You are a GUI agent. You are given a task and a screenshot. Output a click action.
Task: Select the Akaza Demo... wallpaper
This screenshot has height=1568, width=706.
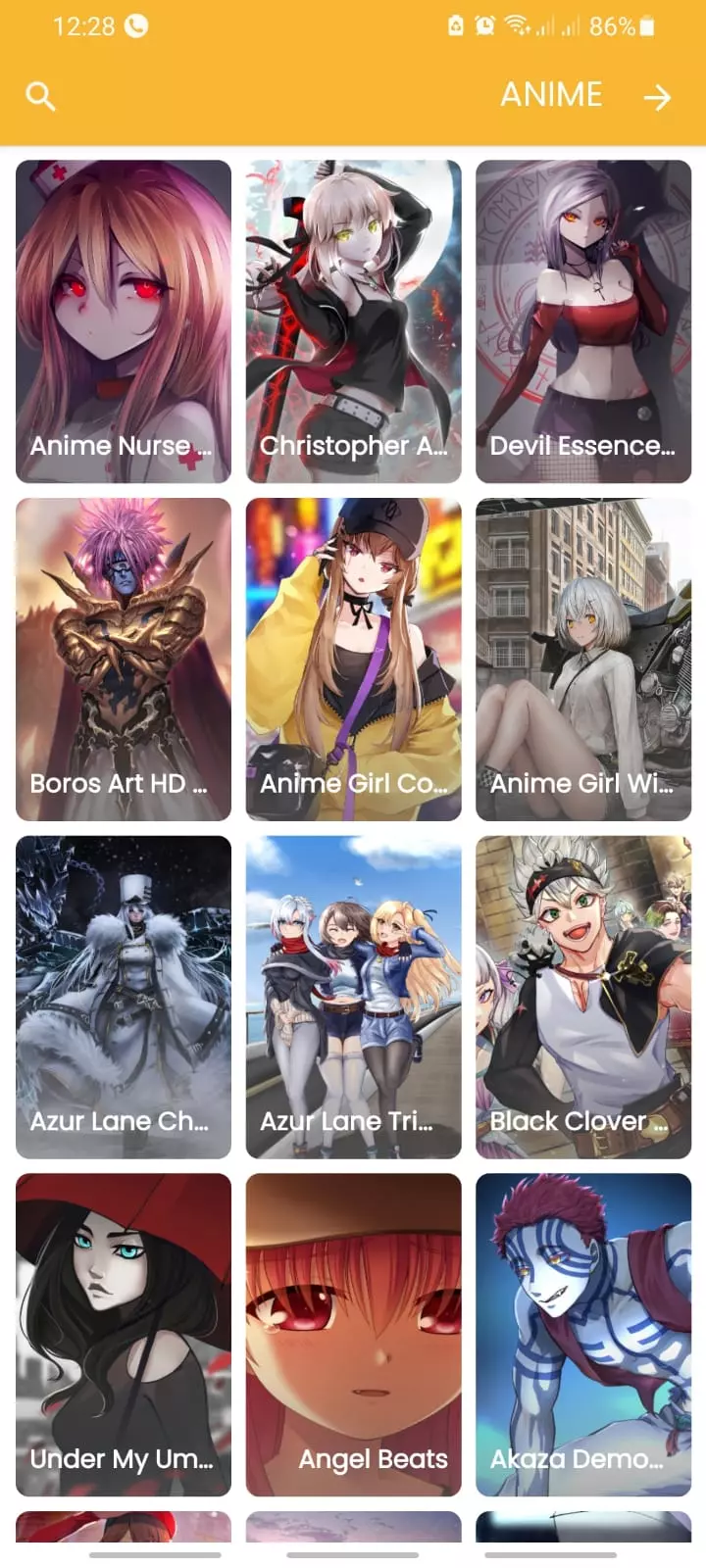(583, 1335)
